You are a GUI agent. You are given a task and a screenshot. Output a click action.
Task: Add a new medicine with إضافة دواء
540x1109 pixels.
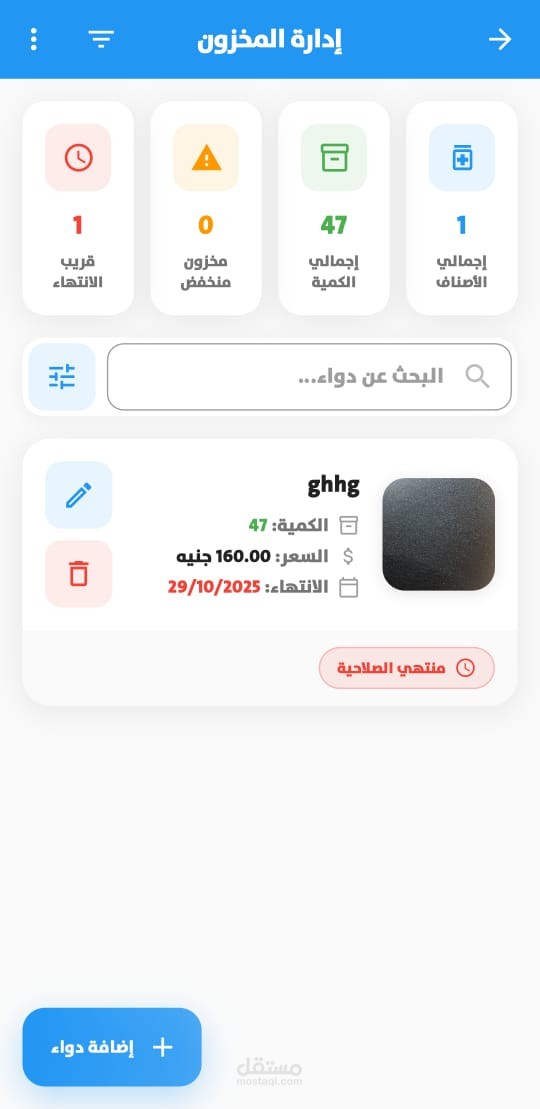(112, 1047)
